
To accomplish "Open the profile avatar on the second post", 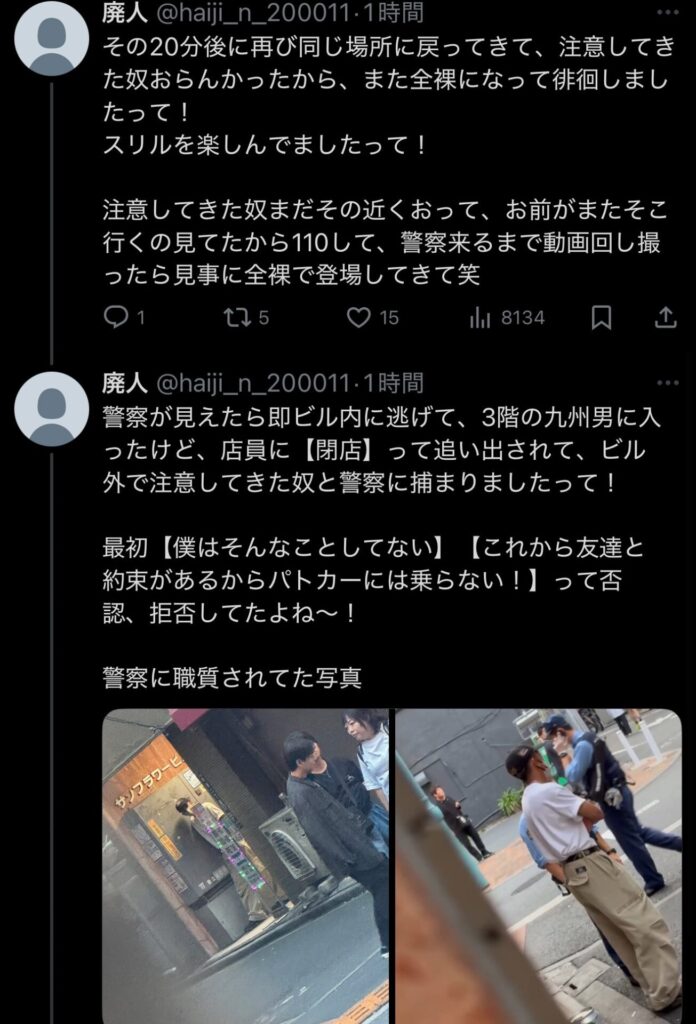I will tap(51, 408).
